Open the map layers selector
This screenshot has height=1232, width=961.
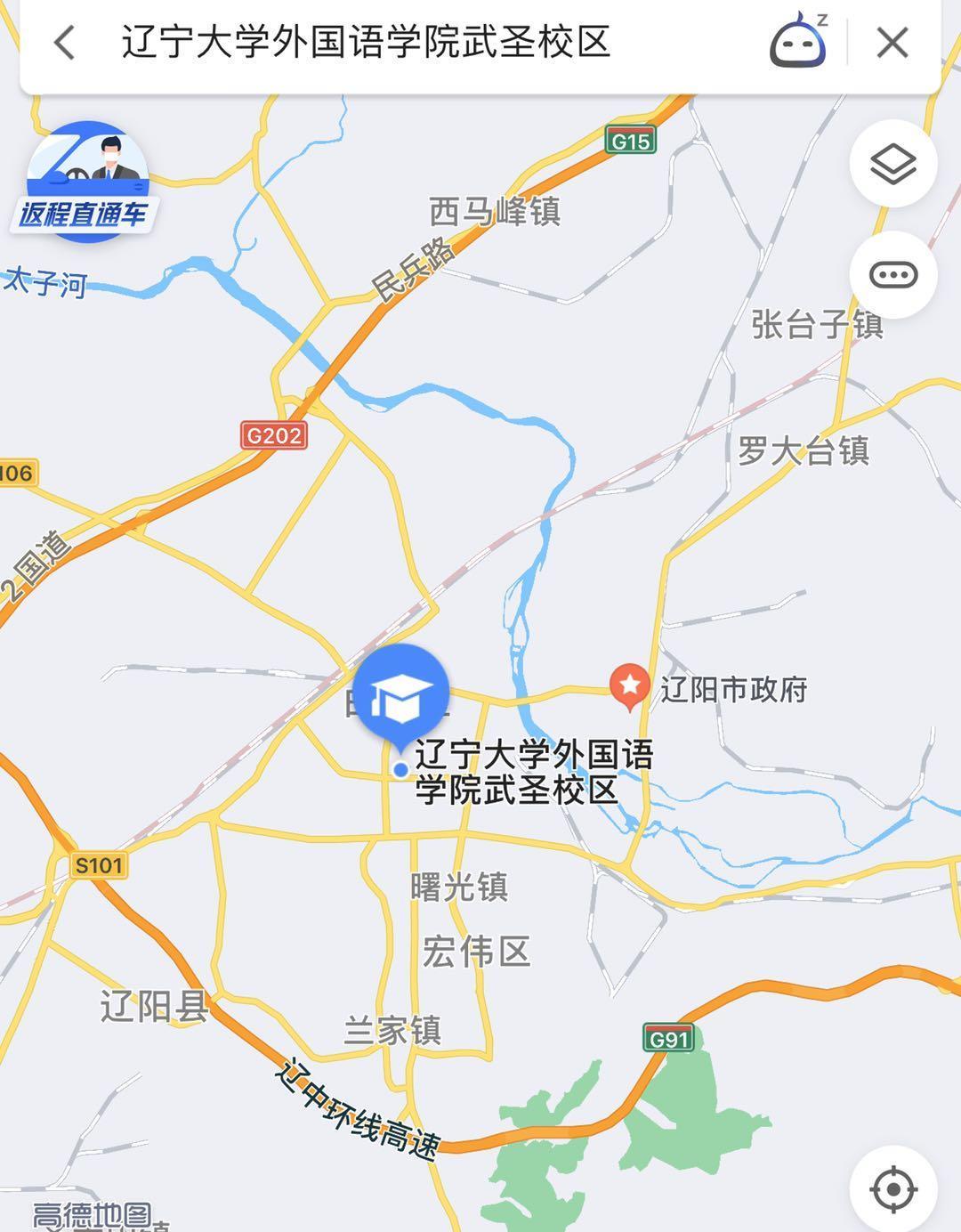[892, 165]
